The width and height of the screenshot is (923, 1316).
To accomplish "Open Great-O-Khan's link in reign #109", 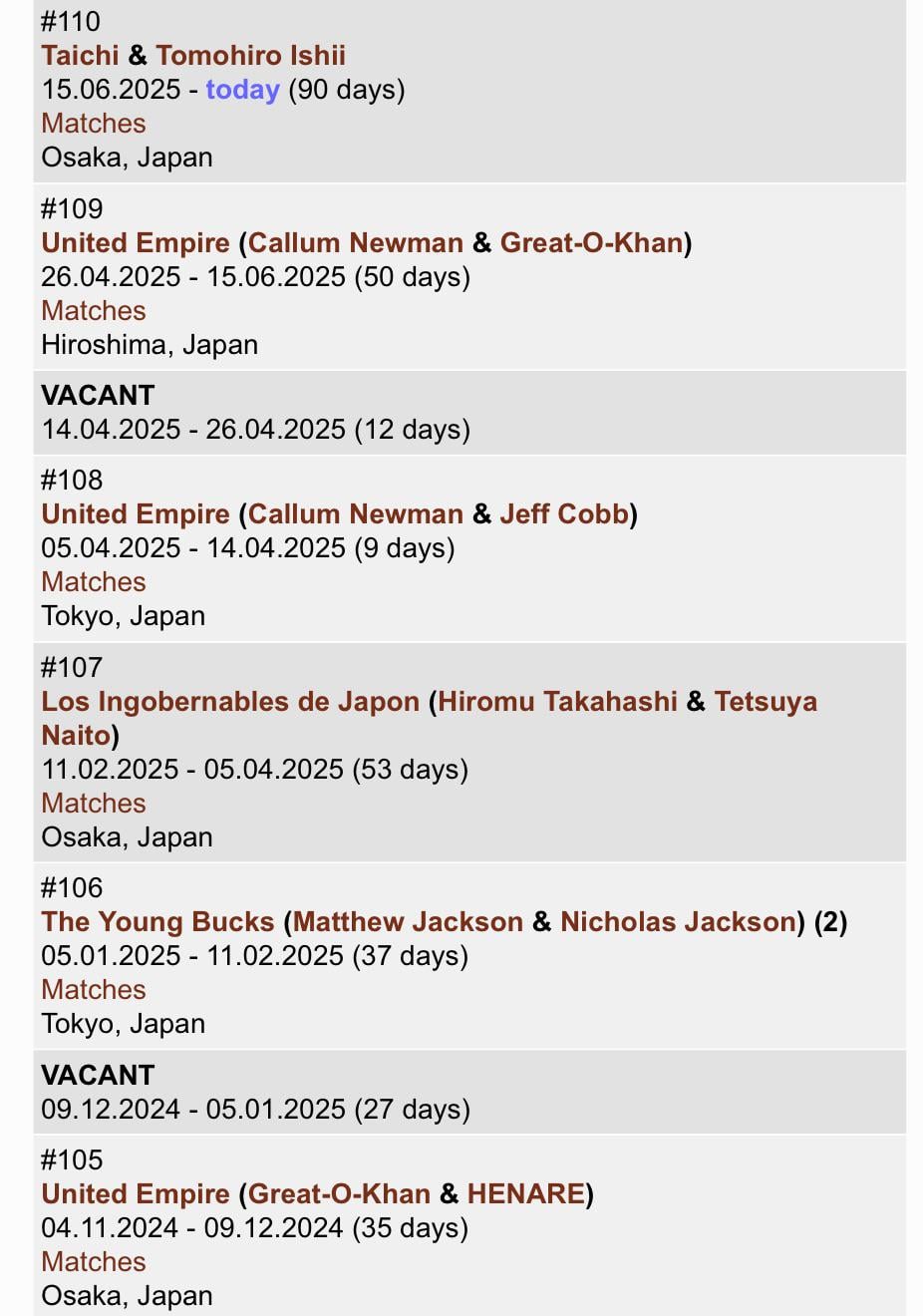I will click(x=591, y=243).
